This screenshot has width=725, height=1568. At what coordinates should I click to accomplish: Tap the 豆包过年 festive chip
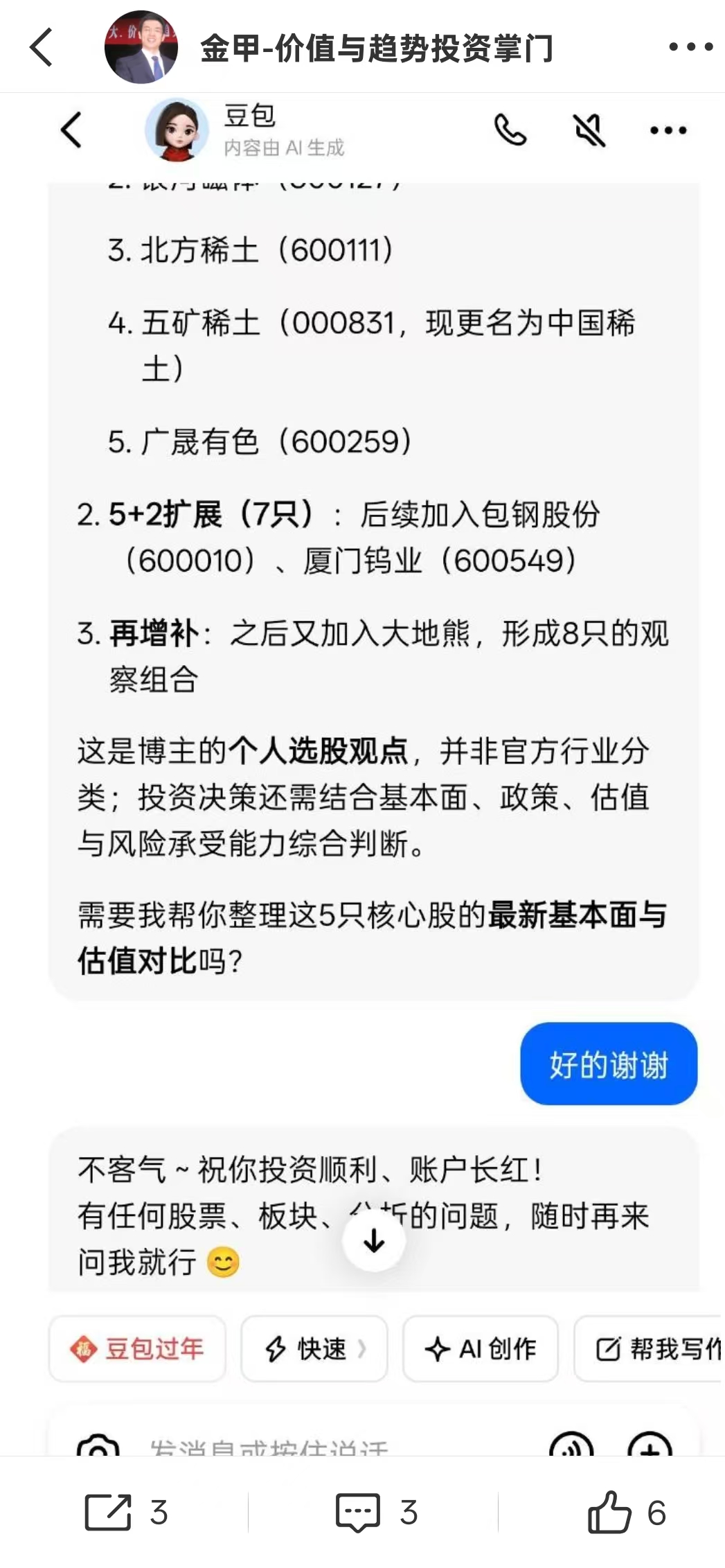coord(136,1350)
